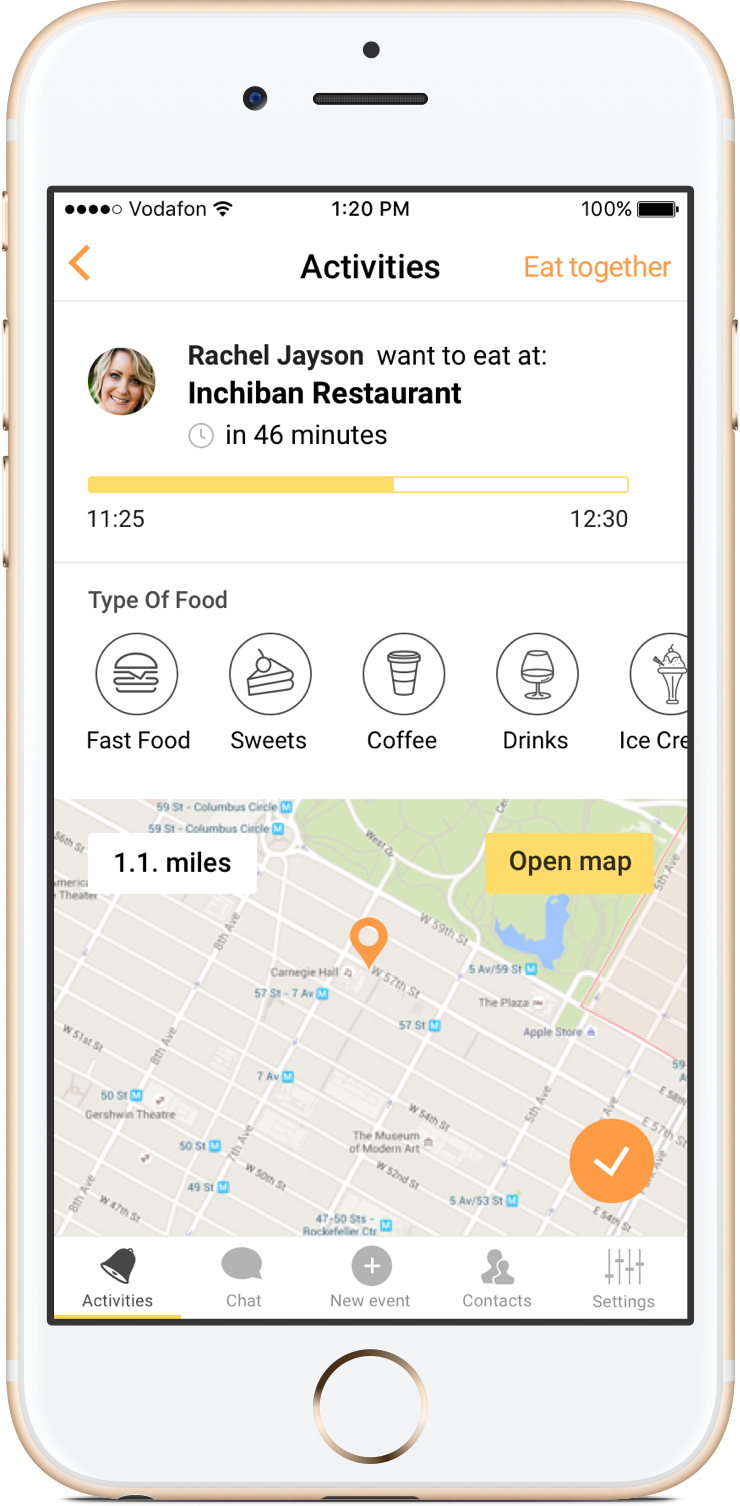Tap the orange location pin on map
This screenshot has height=1506, width=740.
coord(368,941)
